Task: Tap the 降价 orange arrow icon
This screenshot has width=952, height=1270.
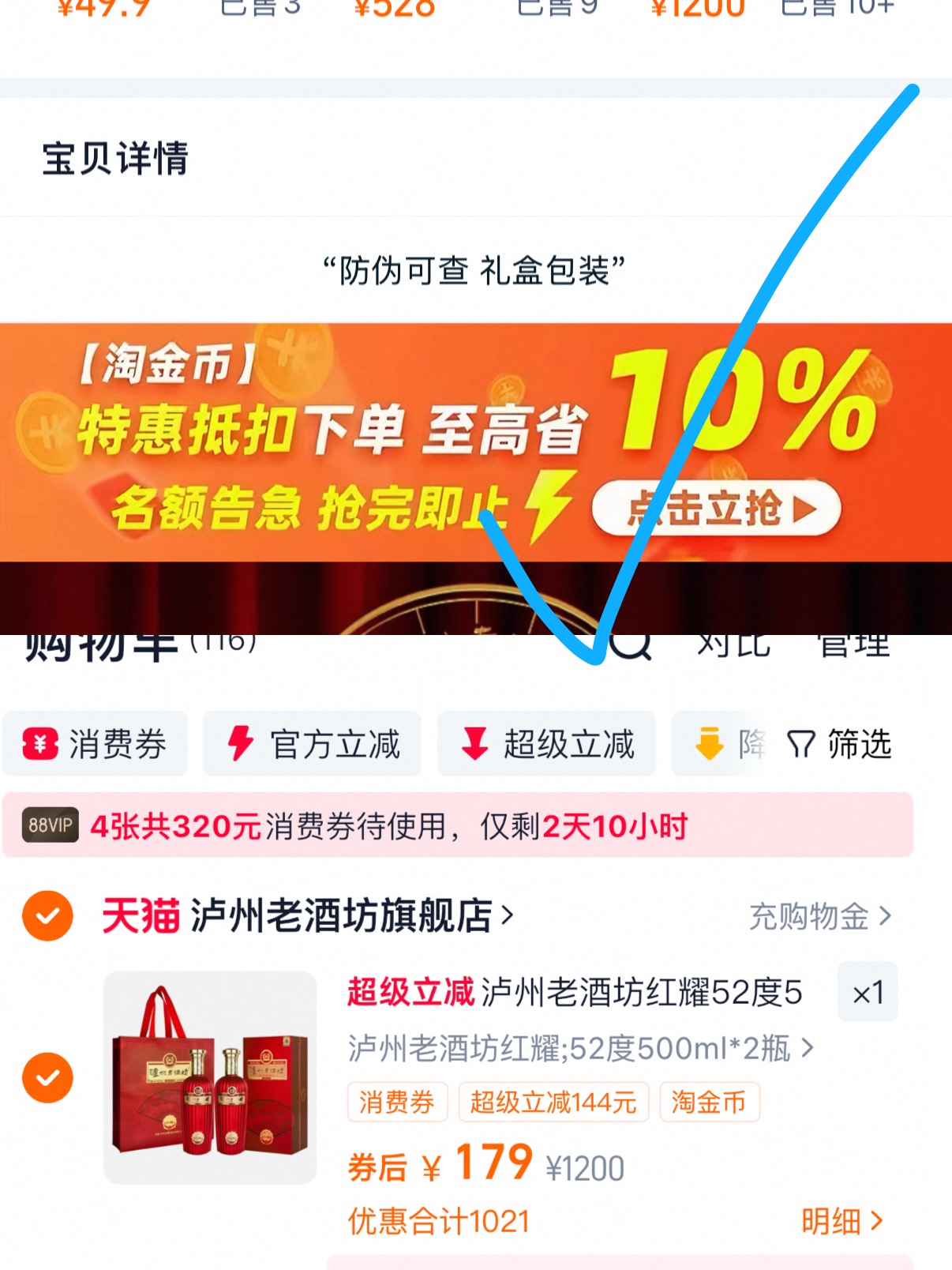Action: pyautogui.click(x=707, y=743)
